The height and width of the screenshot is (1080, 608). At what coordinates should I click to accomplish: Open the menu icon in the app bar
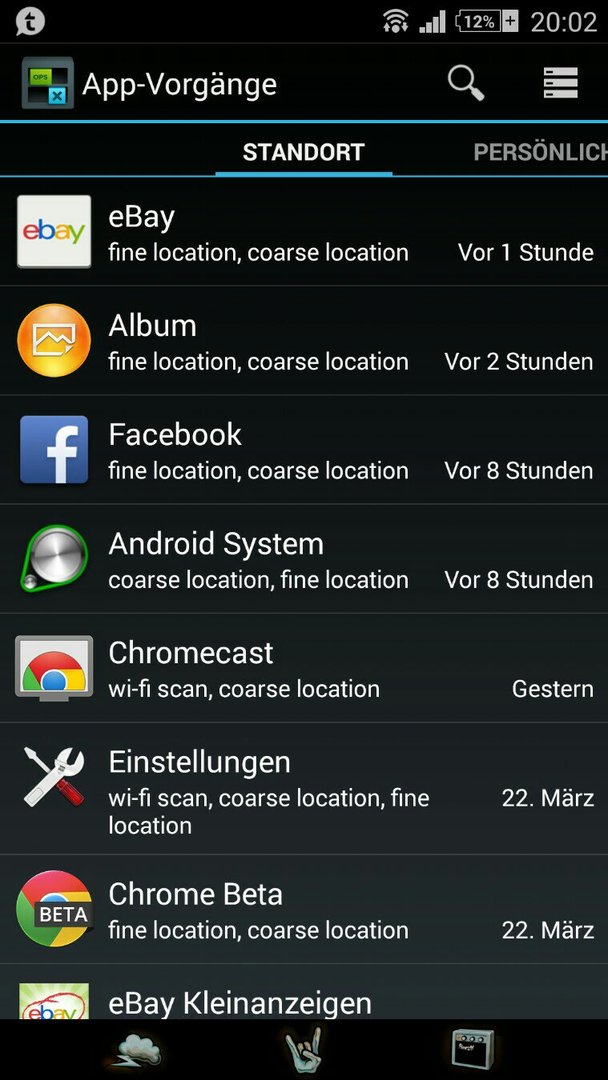[x=560, y=83]
